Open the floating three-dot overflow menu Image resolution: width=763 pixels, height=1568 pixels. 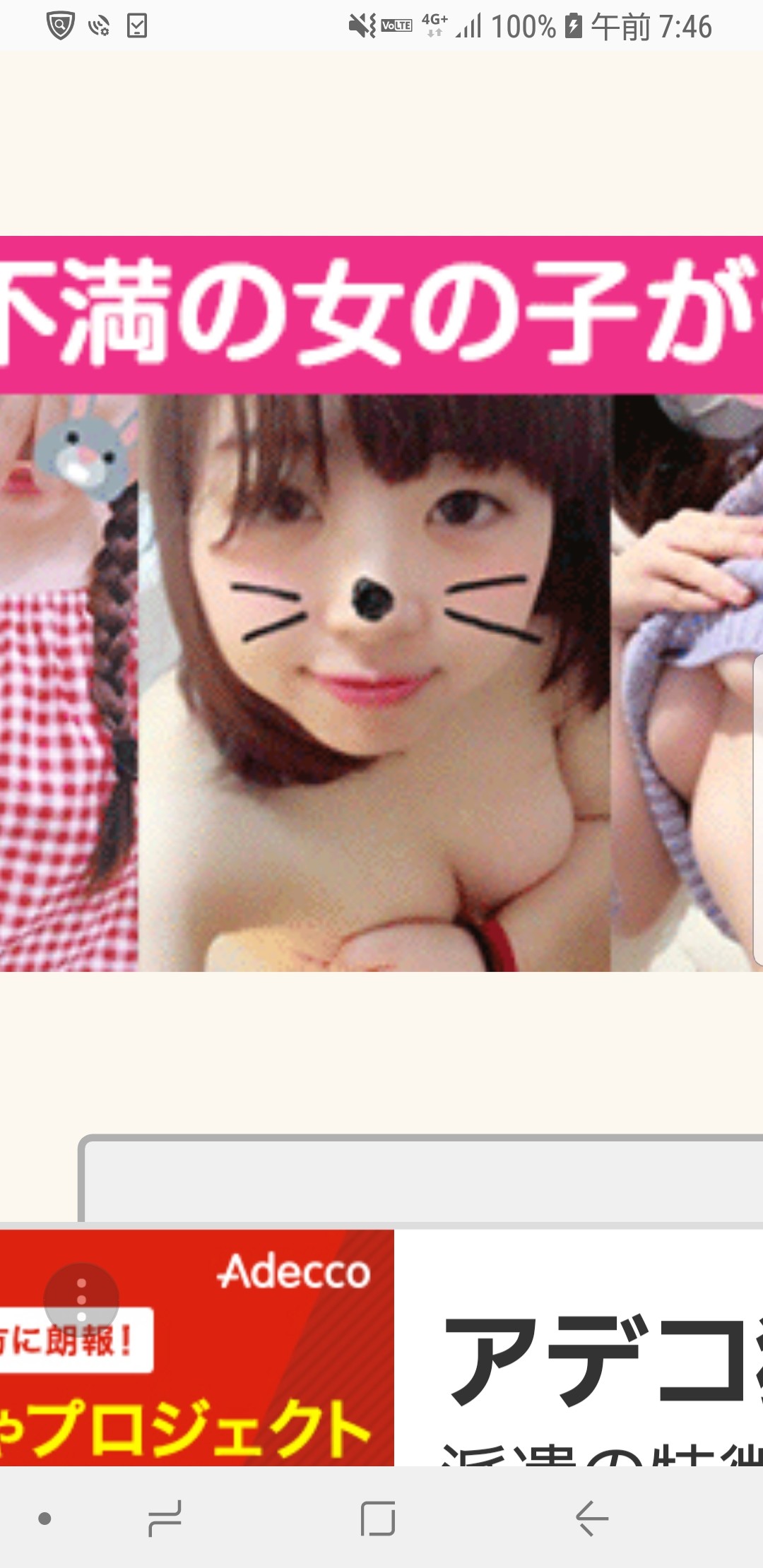click(x=81, y=1298)
